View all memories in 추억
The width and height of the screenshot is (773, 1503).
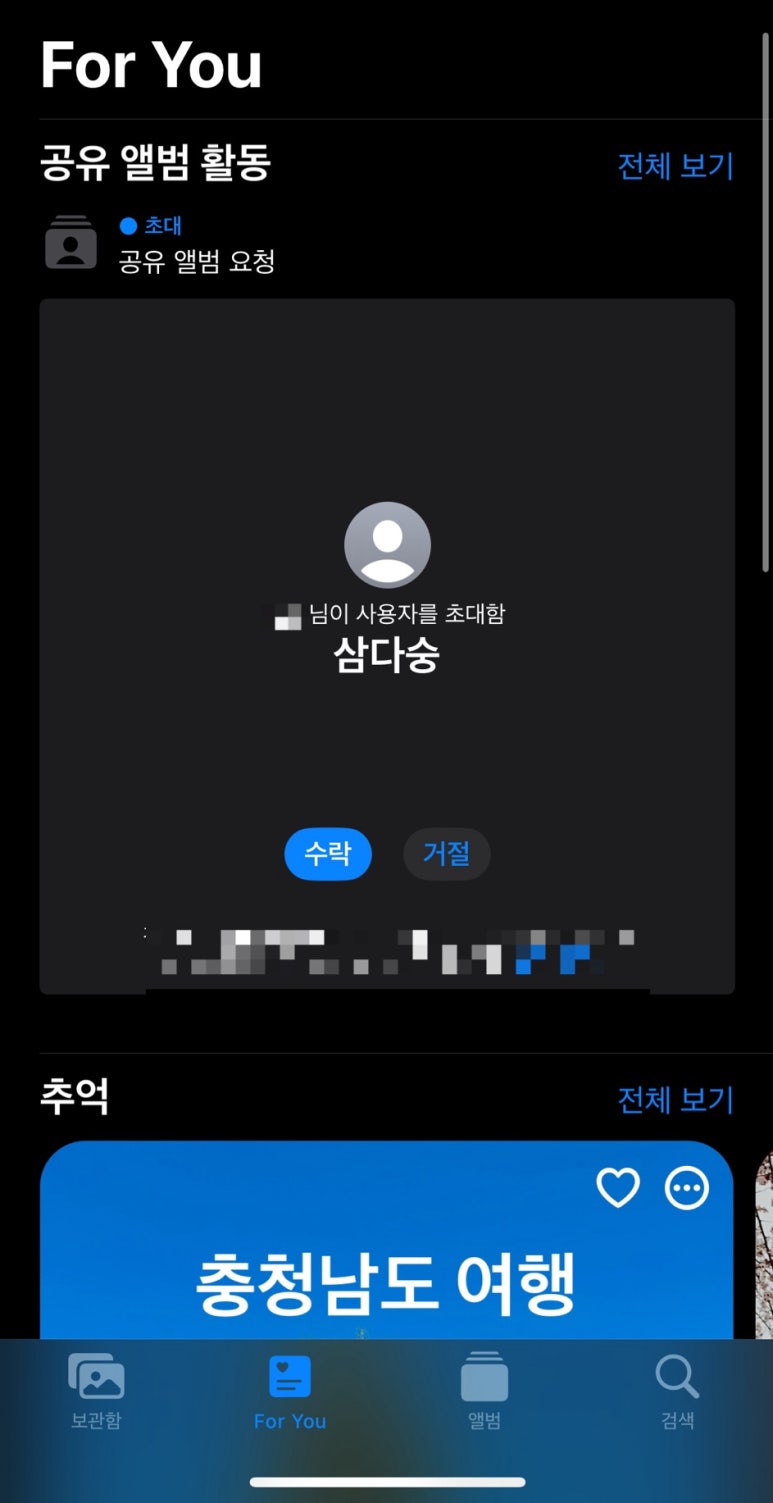[x=675, y=1100]
